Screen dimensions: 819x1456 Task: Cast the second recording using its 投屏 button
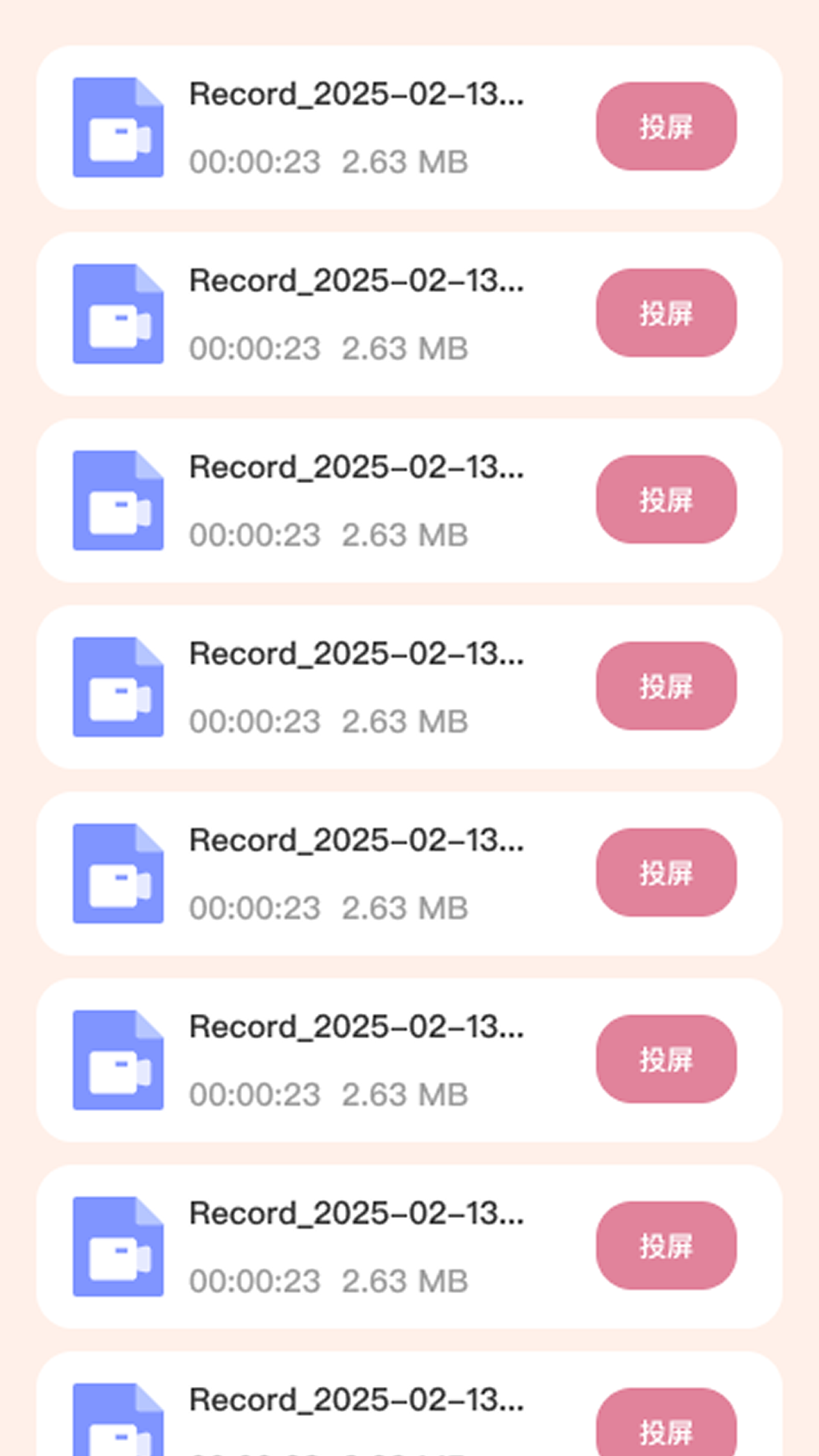(x=665, y=314)
